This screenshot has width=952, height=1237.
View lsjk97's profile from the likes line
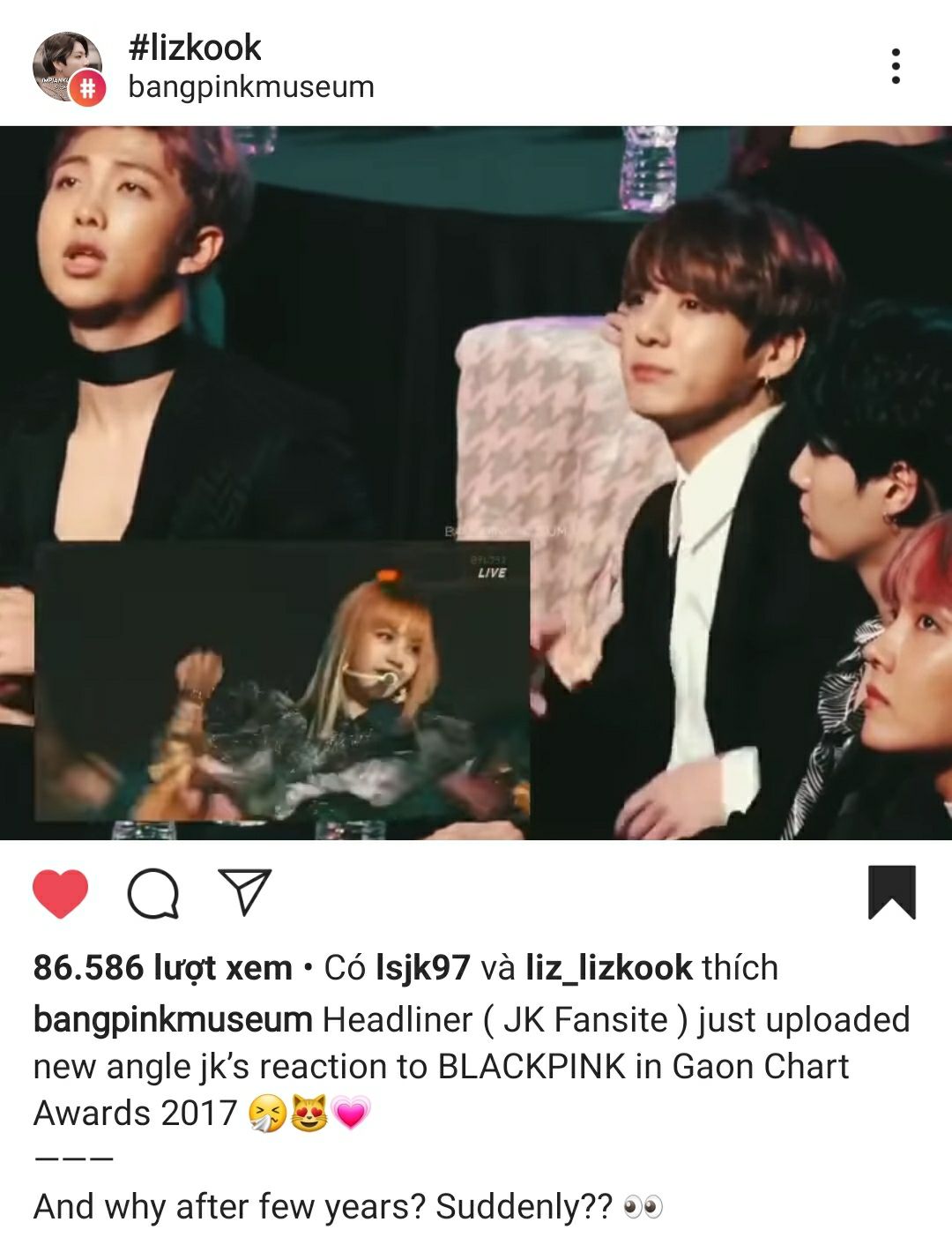(422, 967)
